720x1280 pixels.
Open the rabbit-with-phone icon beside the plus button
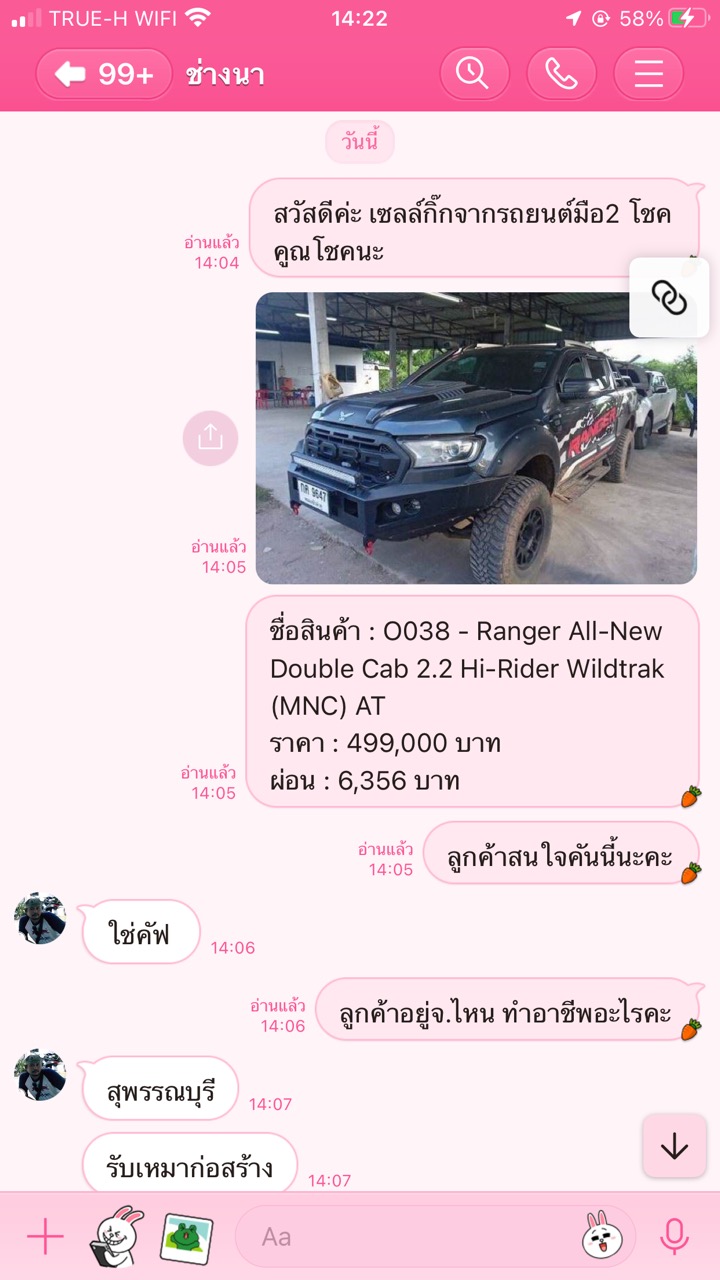[116, 1236]
